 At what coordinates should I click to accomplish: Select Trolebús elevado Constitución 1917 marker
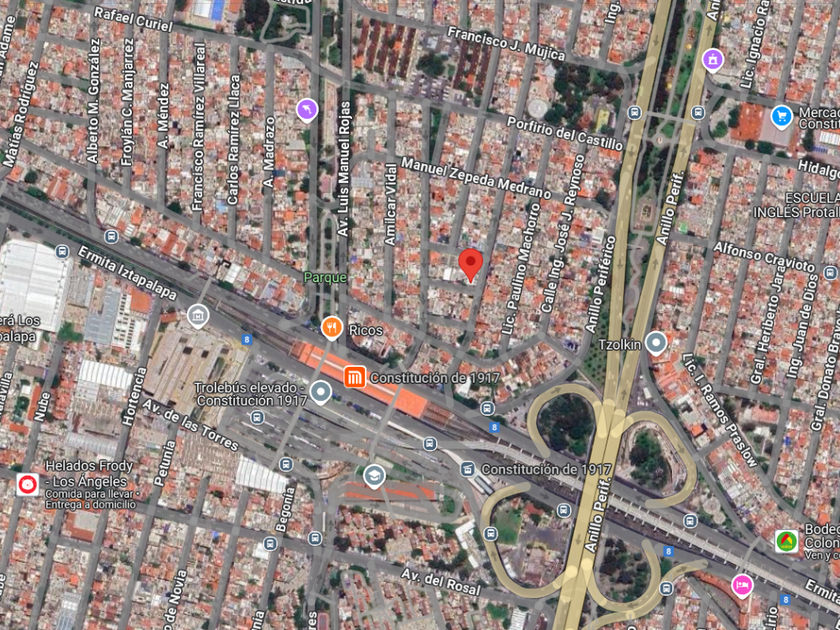click(320, 392)
